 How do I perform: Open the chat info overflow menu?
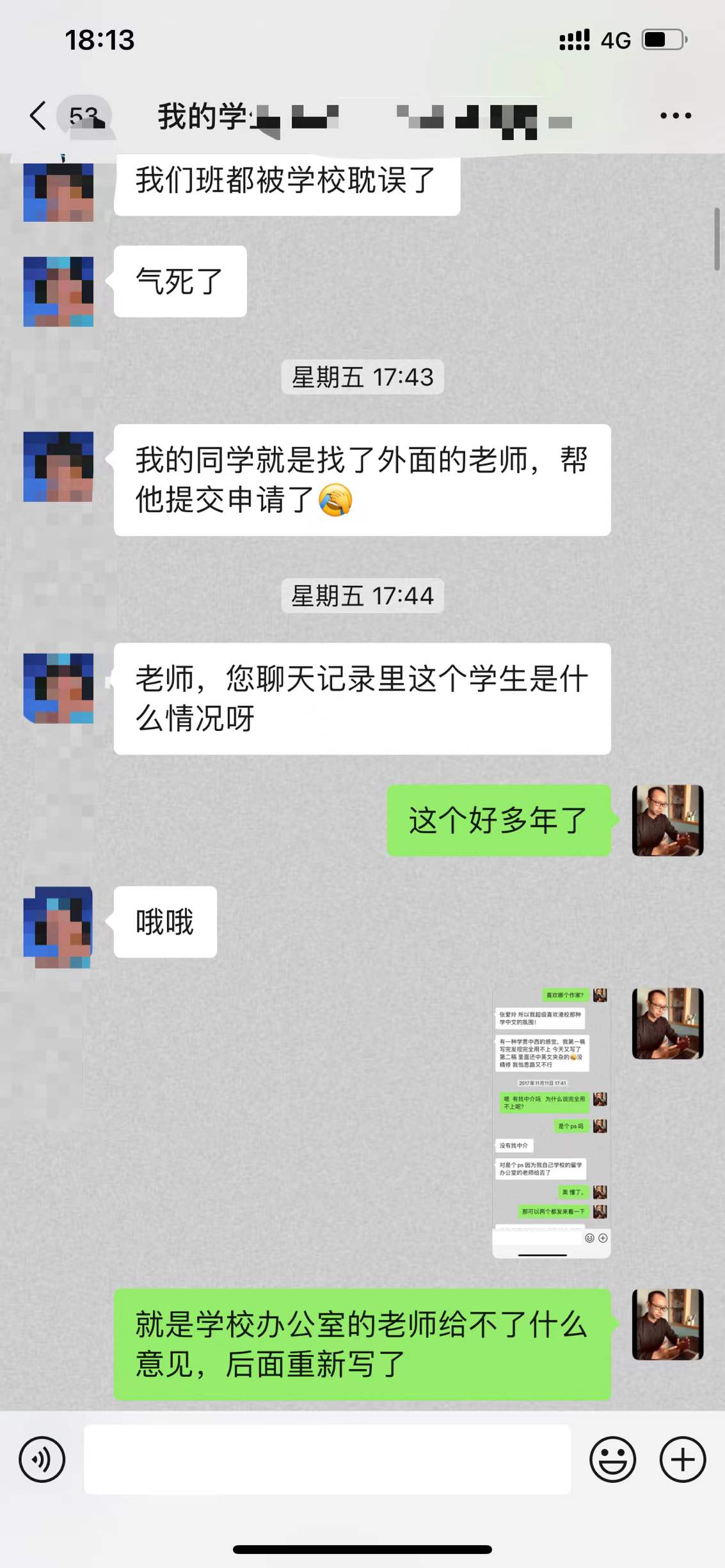click(676, 116)
